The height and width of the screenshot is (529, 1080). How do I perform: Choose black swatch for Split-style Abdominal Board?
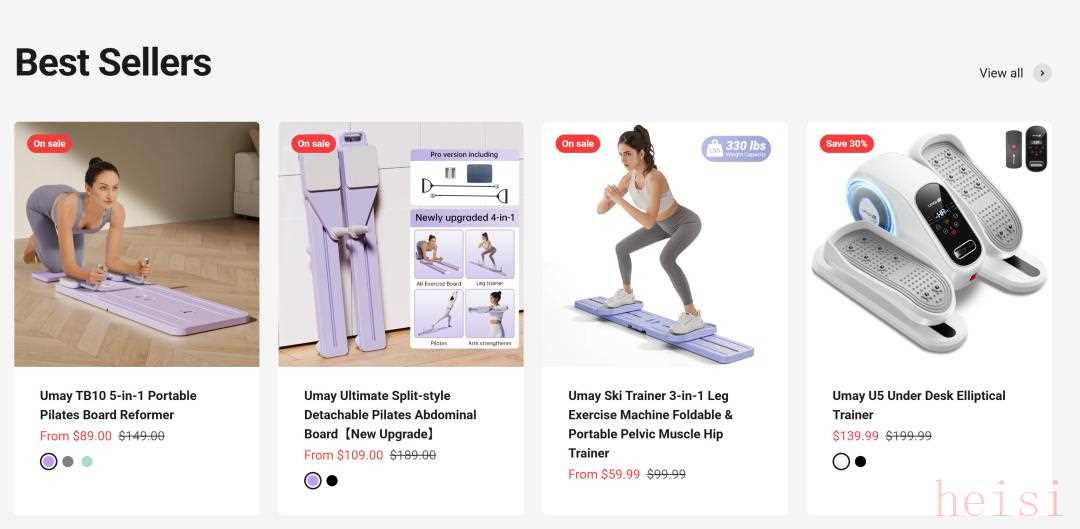[332, 481]
